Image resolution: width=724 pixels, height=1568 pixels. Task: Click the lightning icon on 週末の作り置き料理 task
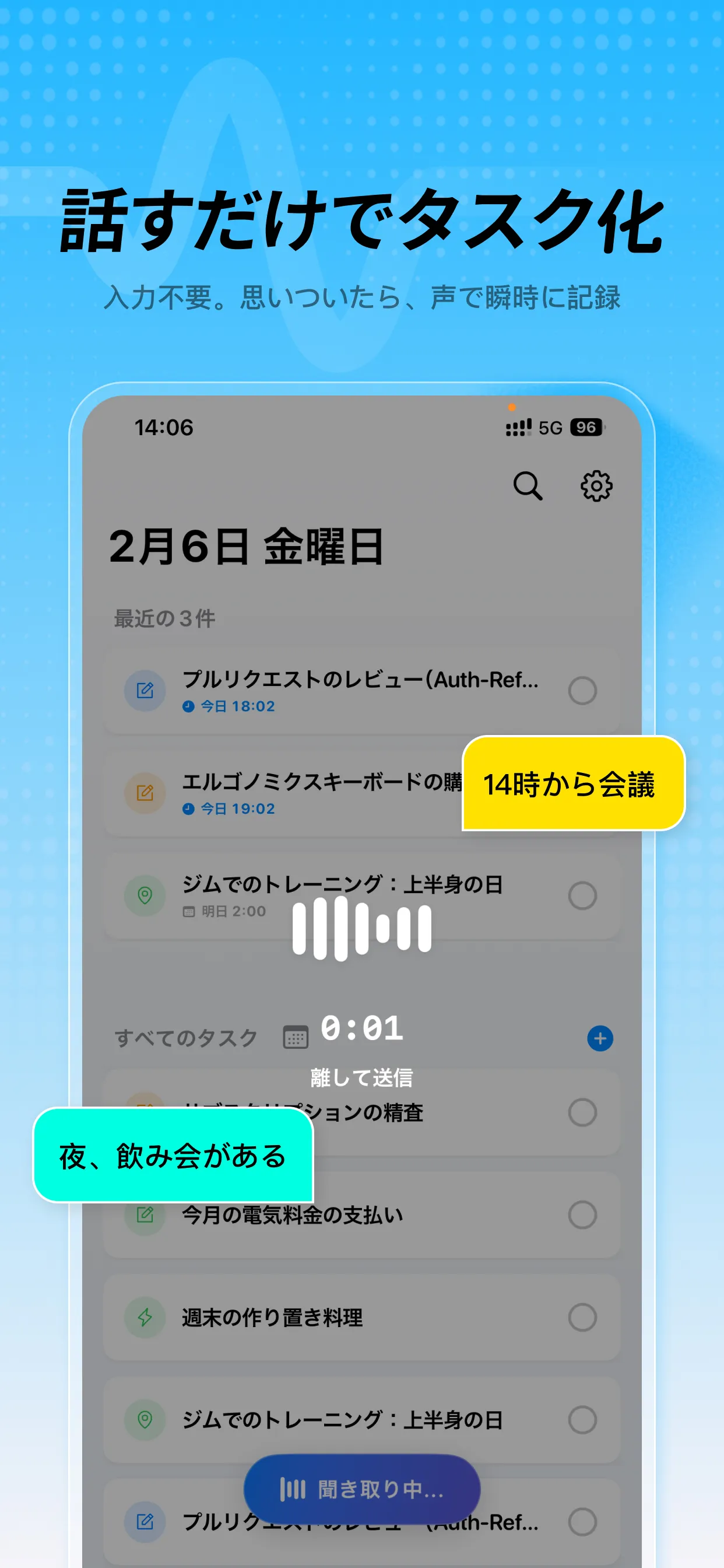click(x=144, y=1317)
